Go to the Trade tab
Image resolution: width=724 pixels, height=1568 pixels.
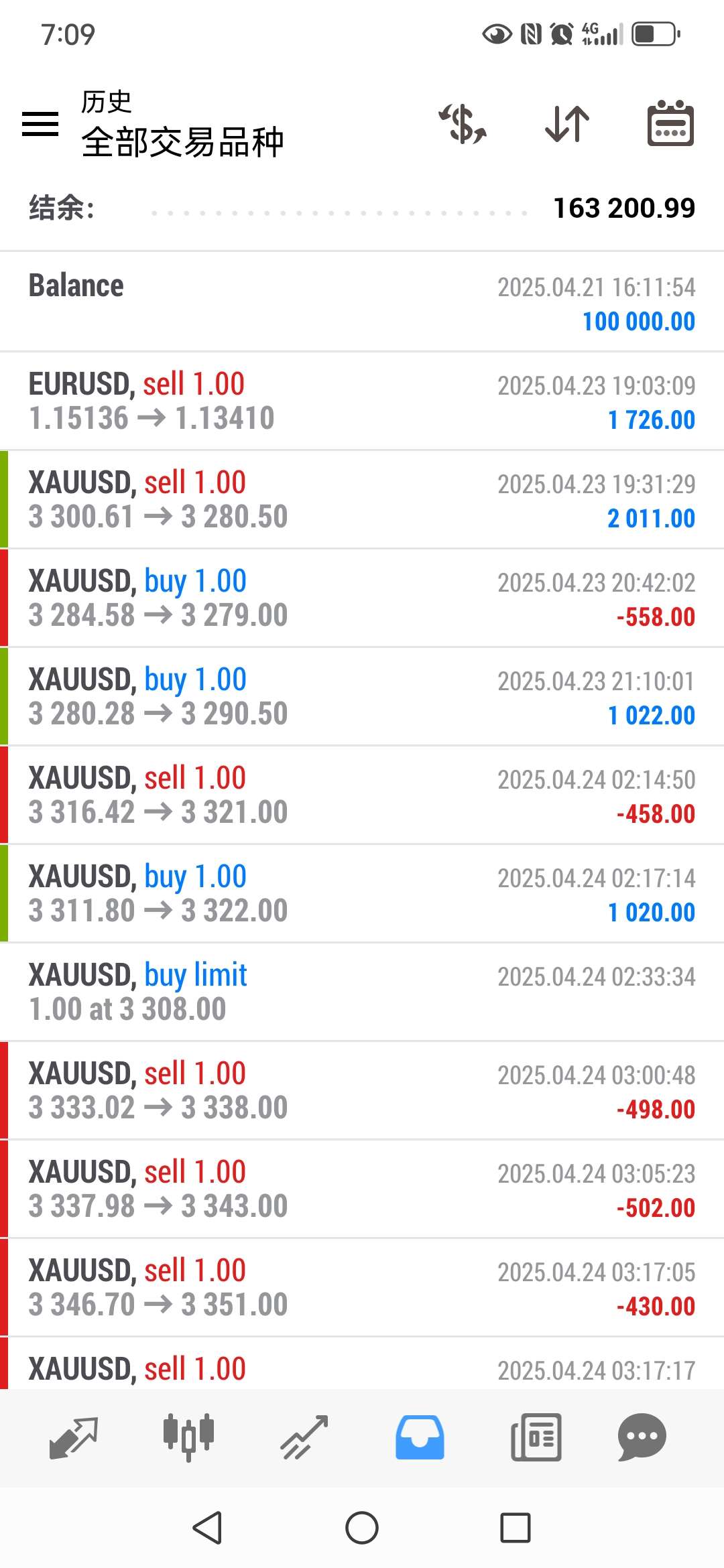[304, 1438]
